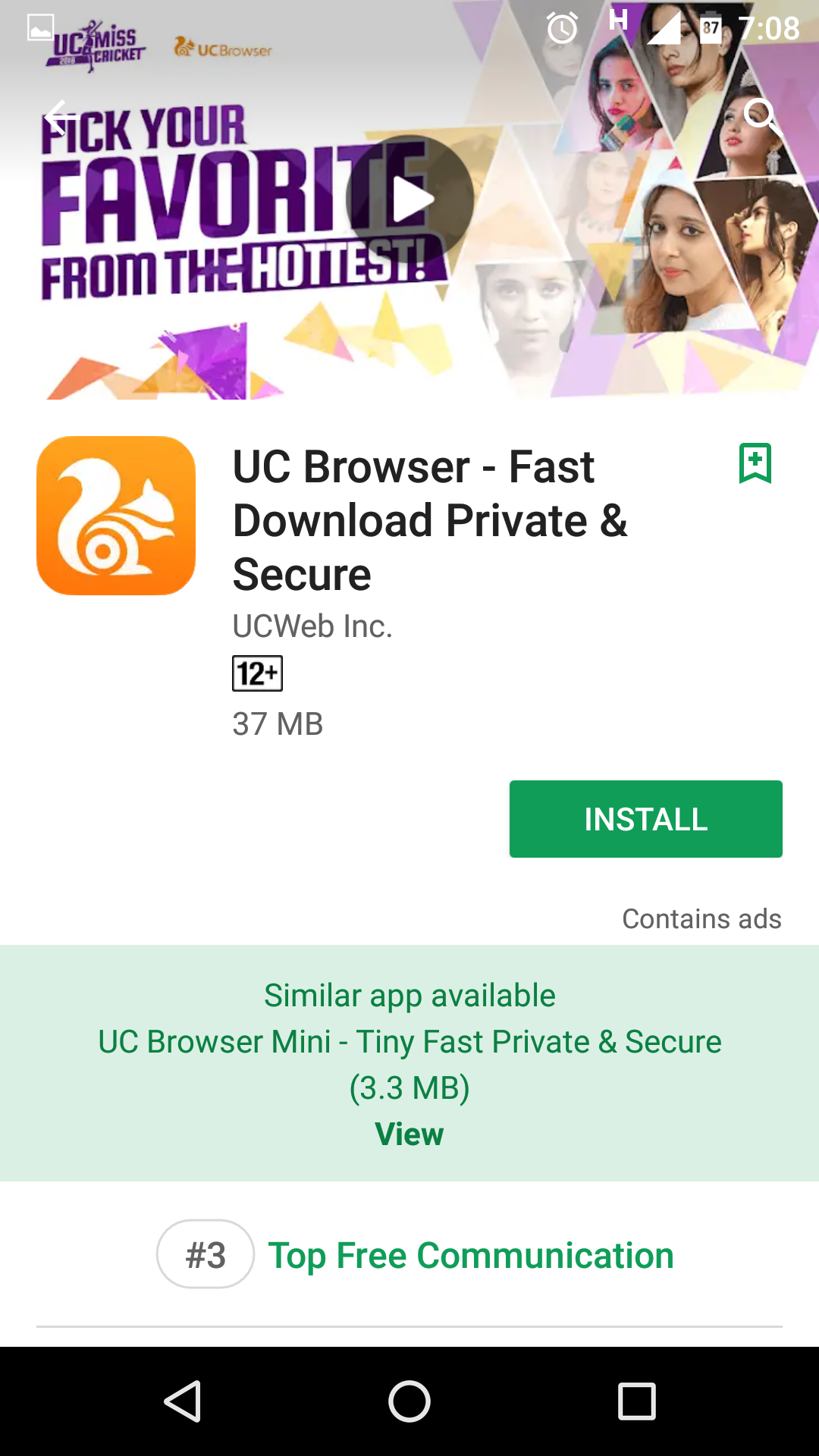Open search with the magnifier icon
This screenshot has width=819, height=1456.
pyautogui.click(x=761, y=116)
